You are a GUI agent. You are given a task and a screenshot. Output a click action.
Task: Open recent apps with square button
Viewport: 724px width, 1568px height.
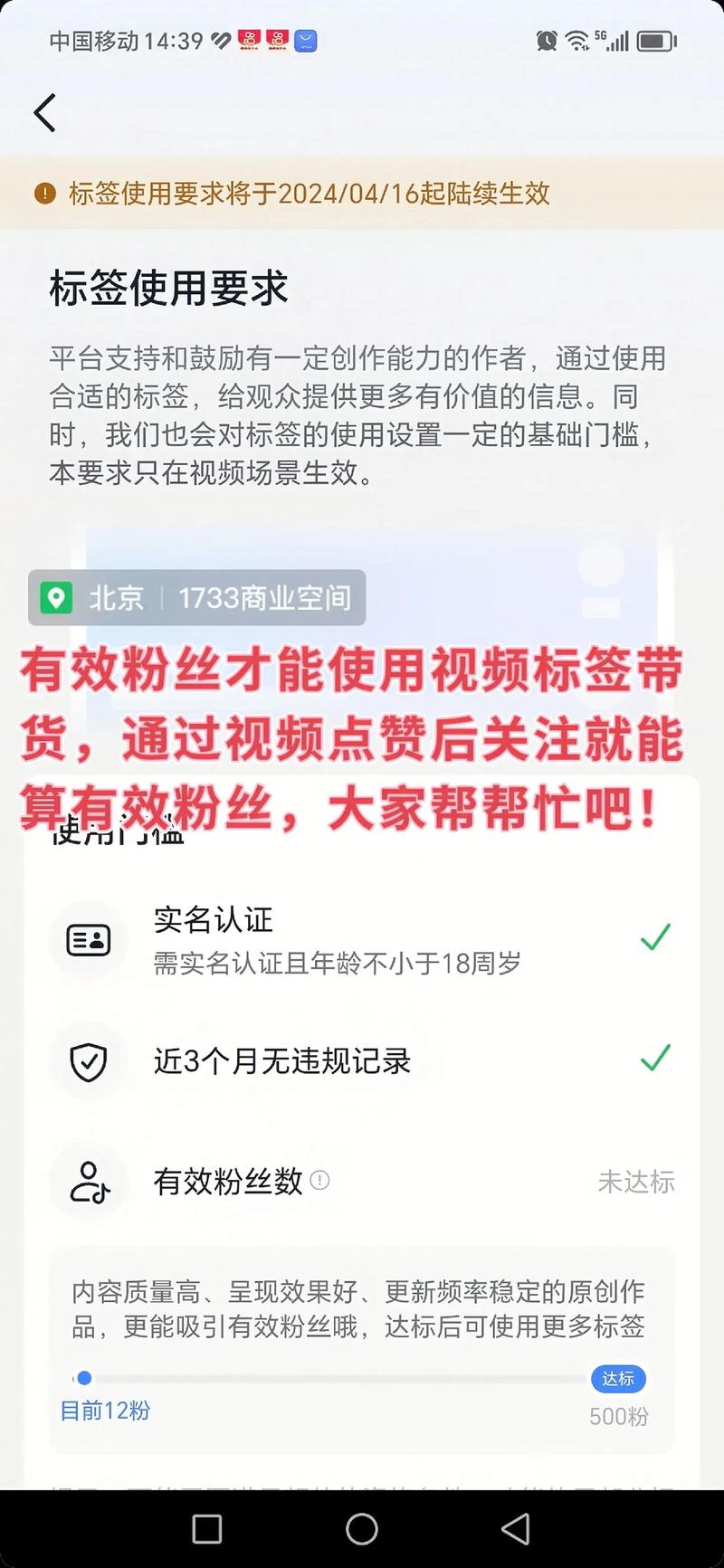click(207, 1528)
